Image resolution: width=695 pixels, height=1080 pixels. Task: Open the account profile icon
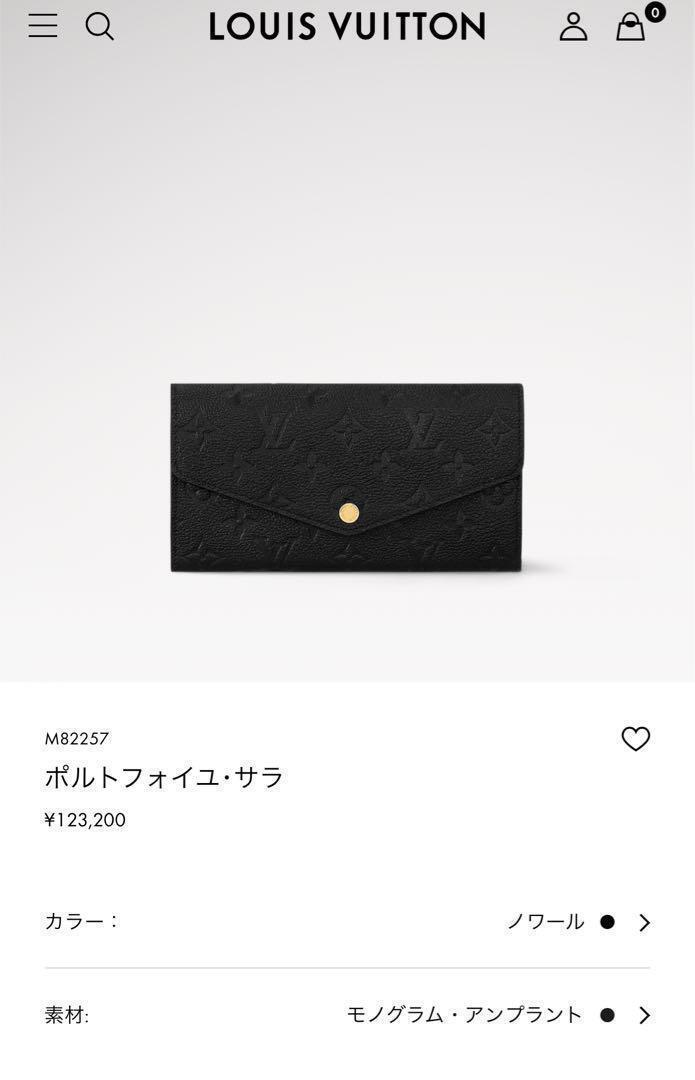click(x=573, y=26)
